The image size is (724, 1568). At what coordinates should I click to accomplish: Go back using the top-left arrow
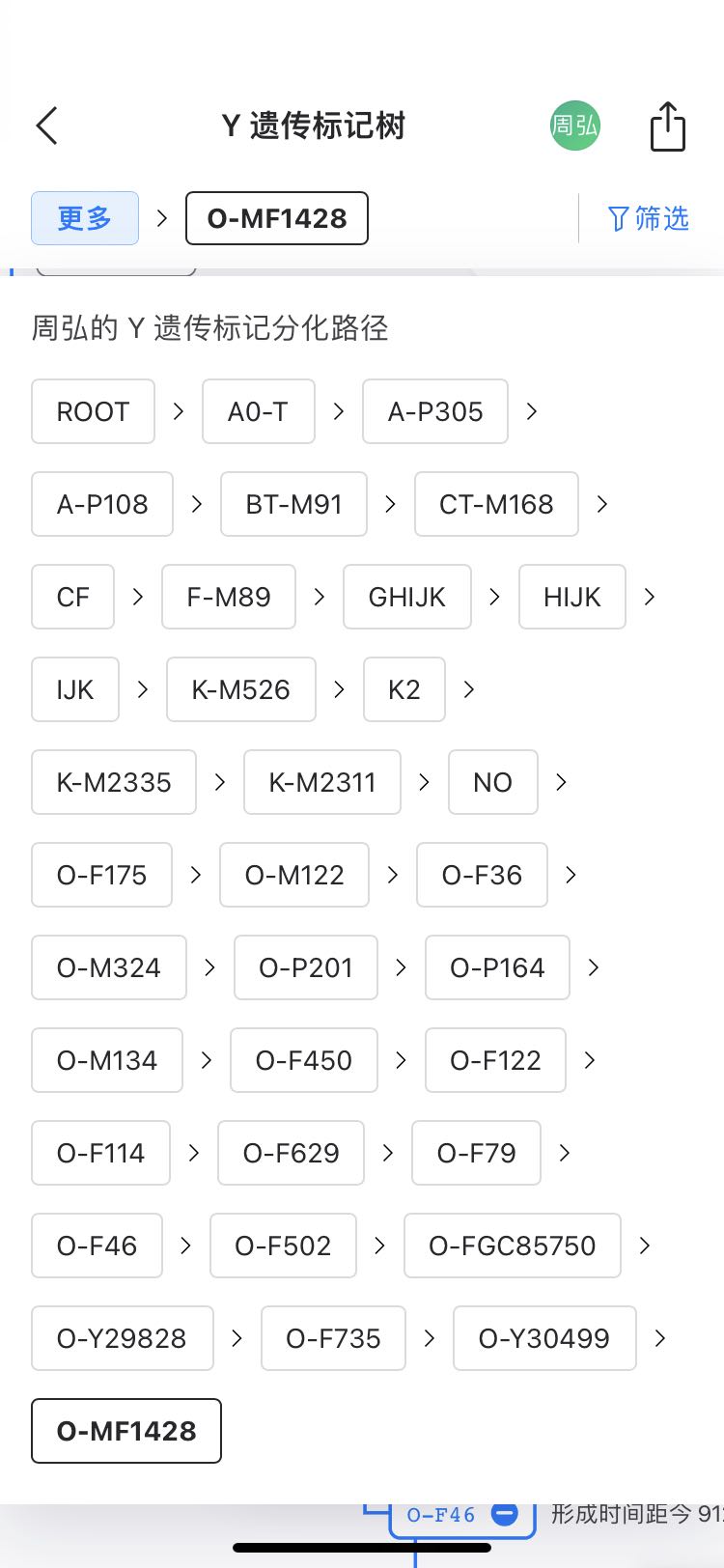pyautogui.click(x=46, y=126)
